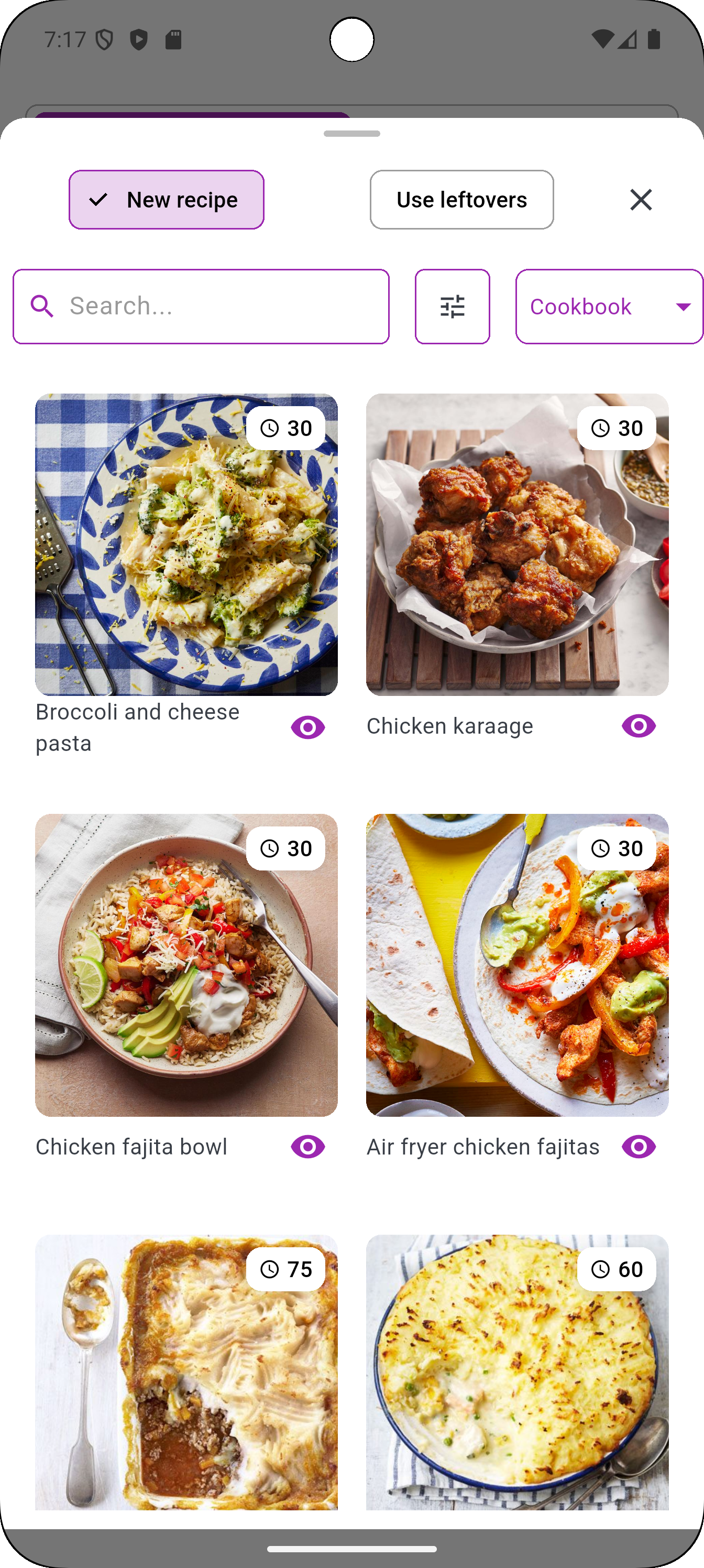
Task: Tap the search magnifier icon
Action: click(41, 306)
